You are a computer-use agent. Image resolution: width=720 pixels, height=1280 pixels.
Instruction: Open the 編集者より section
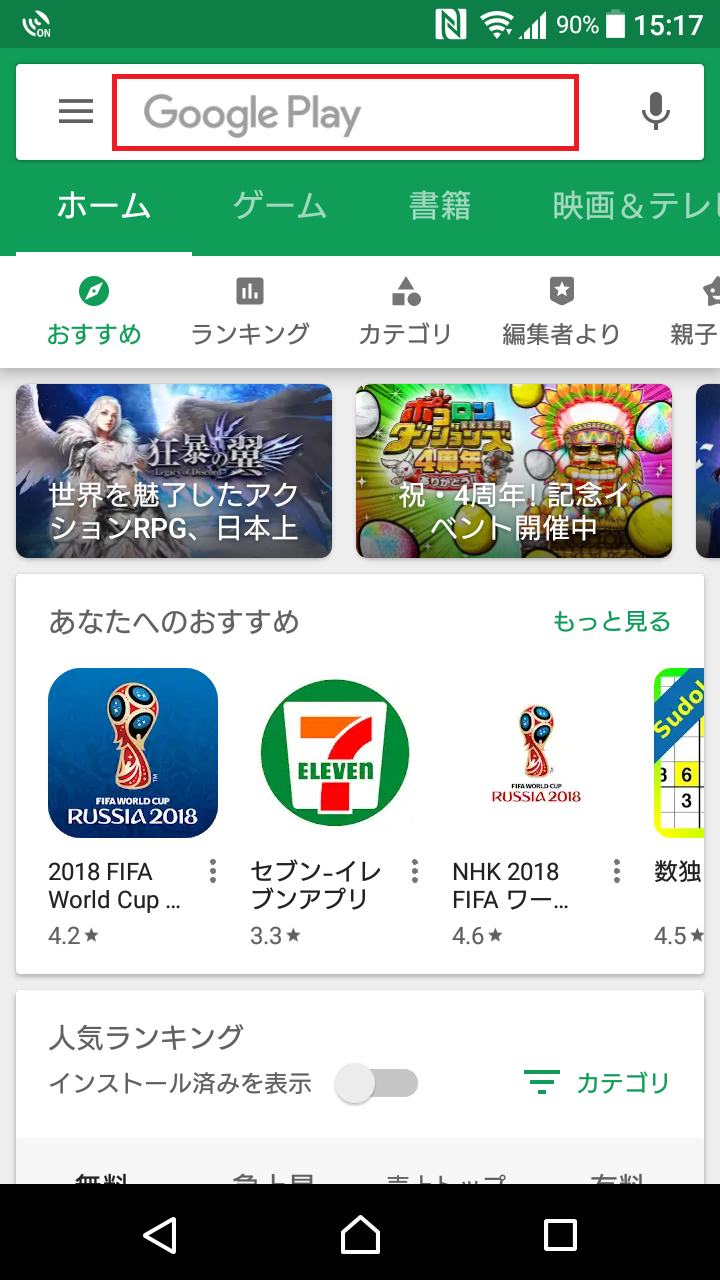point(561,311)
